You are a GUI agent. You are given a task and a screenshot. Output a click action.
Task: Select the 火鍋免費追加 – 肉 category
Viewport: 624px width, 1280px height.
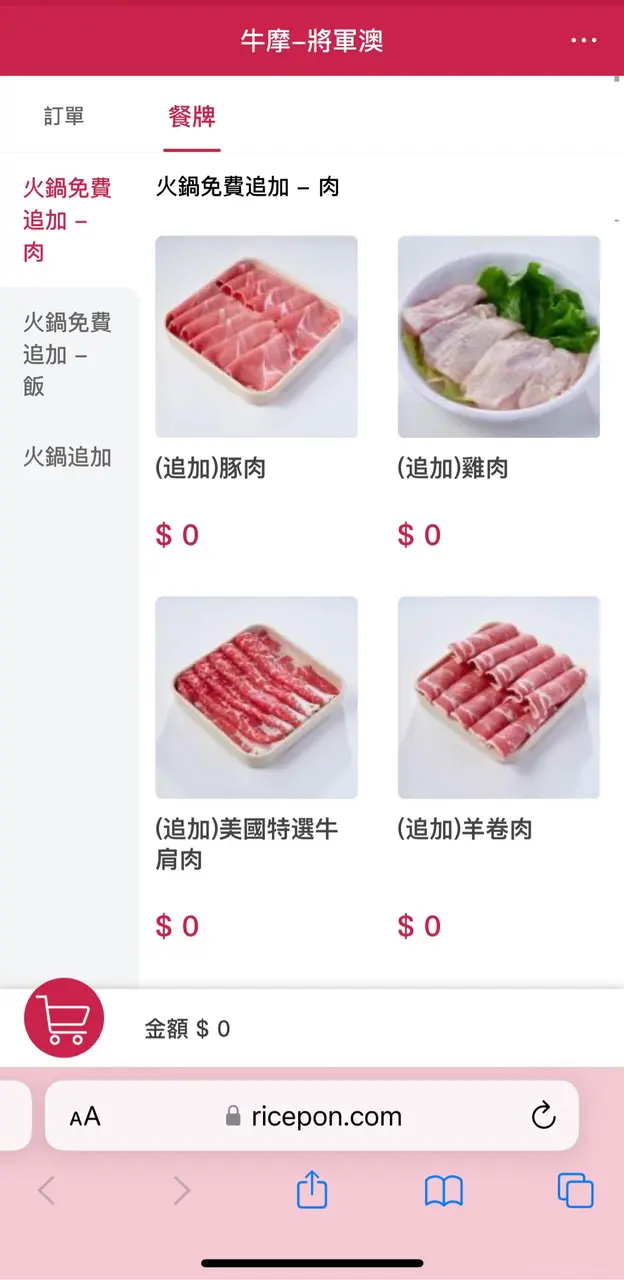point(67,220)
